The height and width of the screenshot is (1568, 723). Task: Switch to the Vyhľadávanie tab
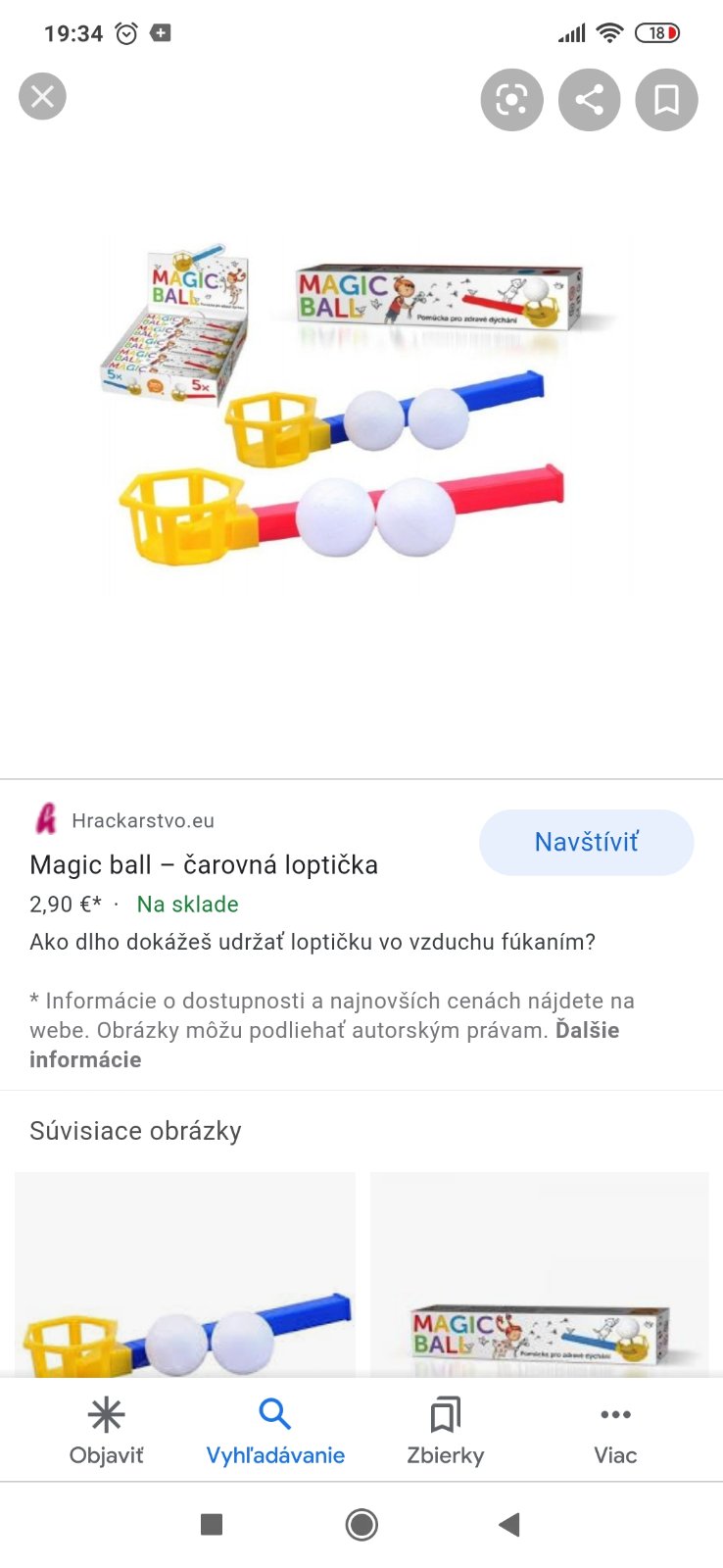pyautogui.click(x=275, y=1431)
